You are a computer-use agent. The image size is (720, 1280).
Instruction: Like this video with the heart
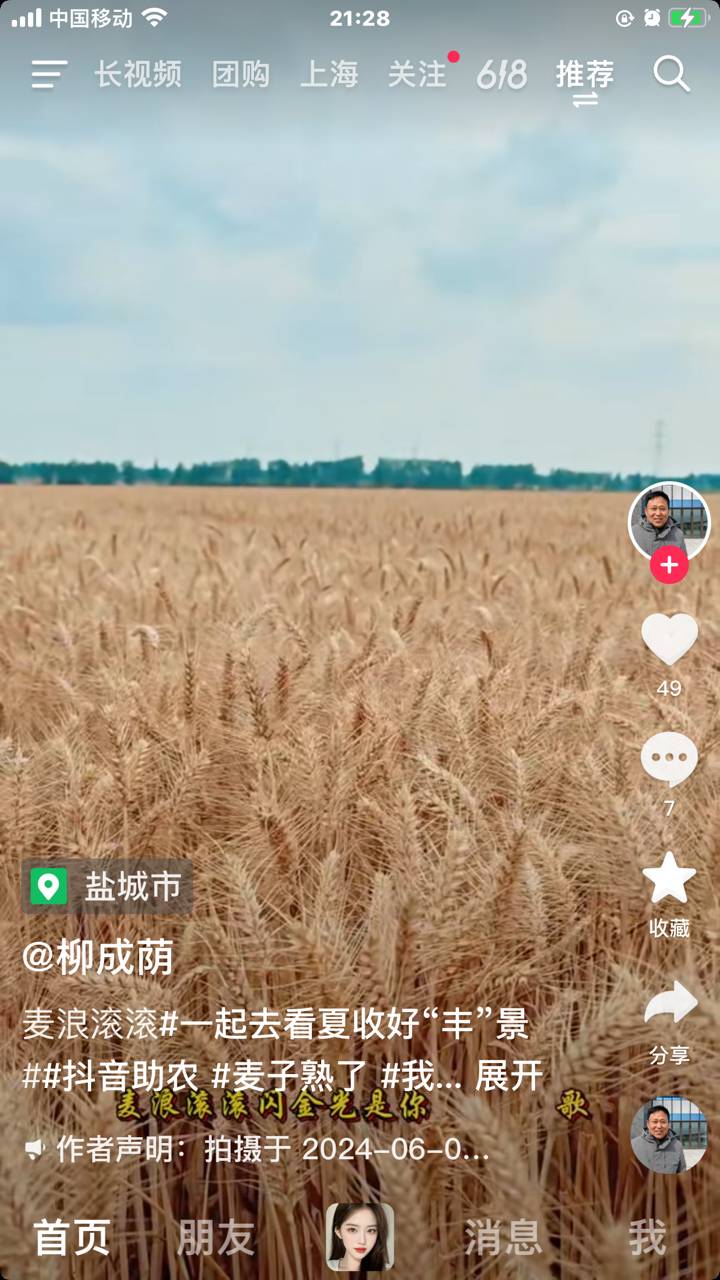pyautogui.click(x=669, y=640)
